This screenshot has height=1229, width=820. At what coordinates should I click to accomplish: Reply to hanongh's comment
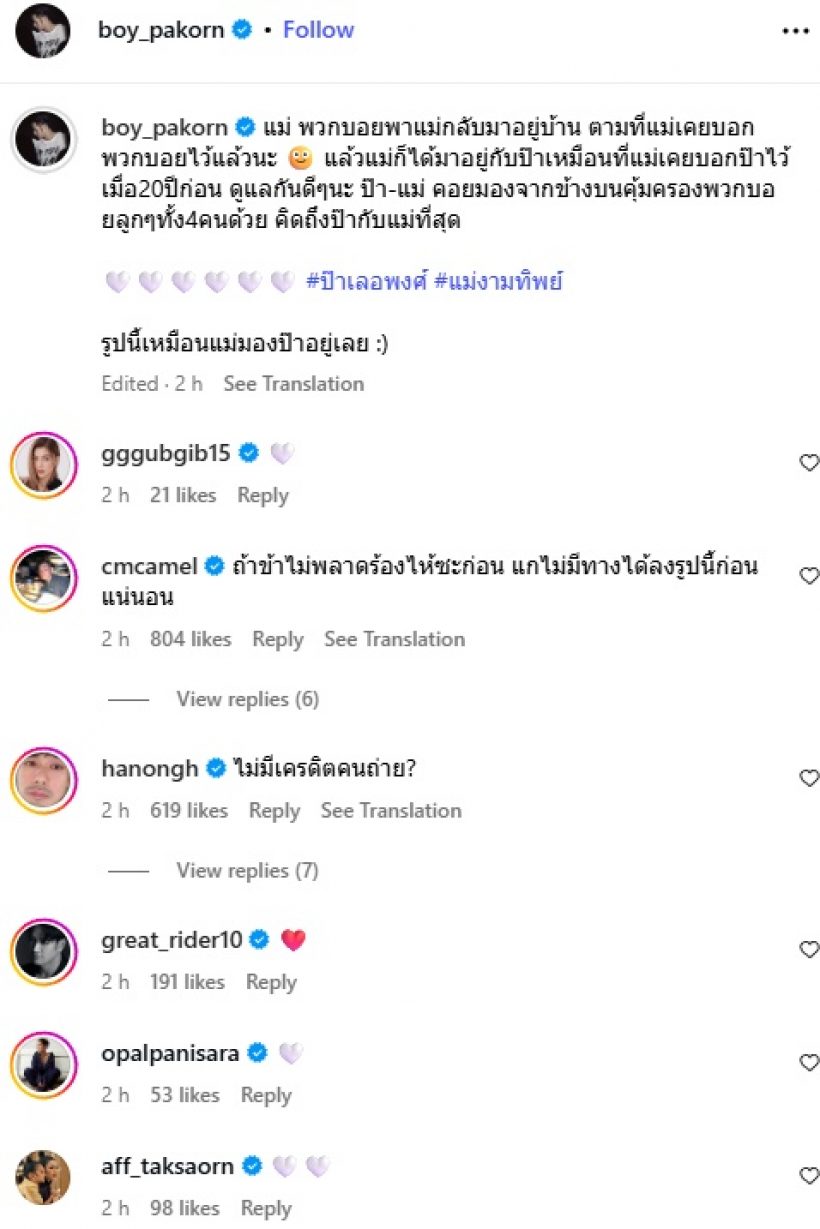(274, 811)
